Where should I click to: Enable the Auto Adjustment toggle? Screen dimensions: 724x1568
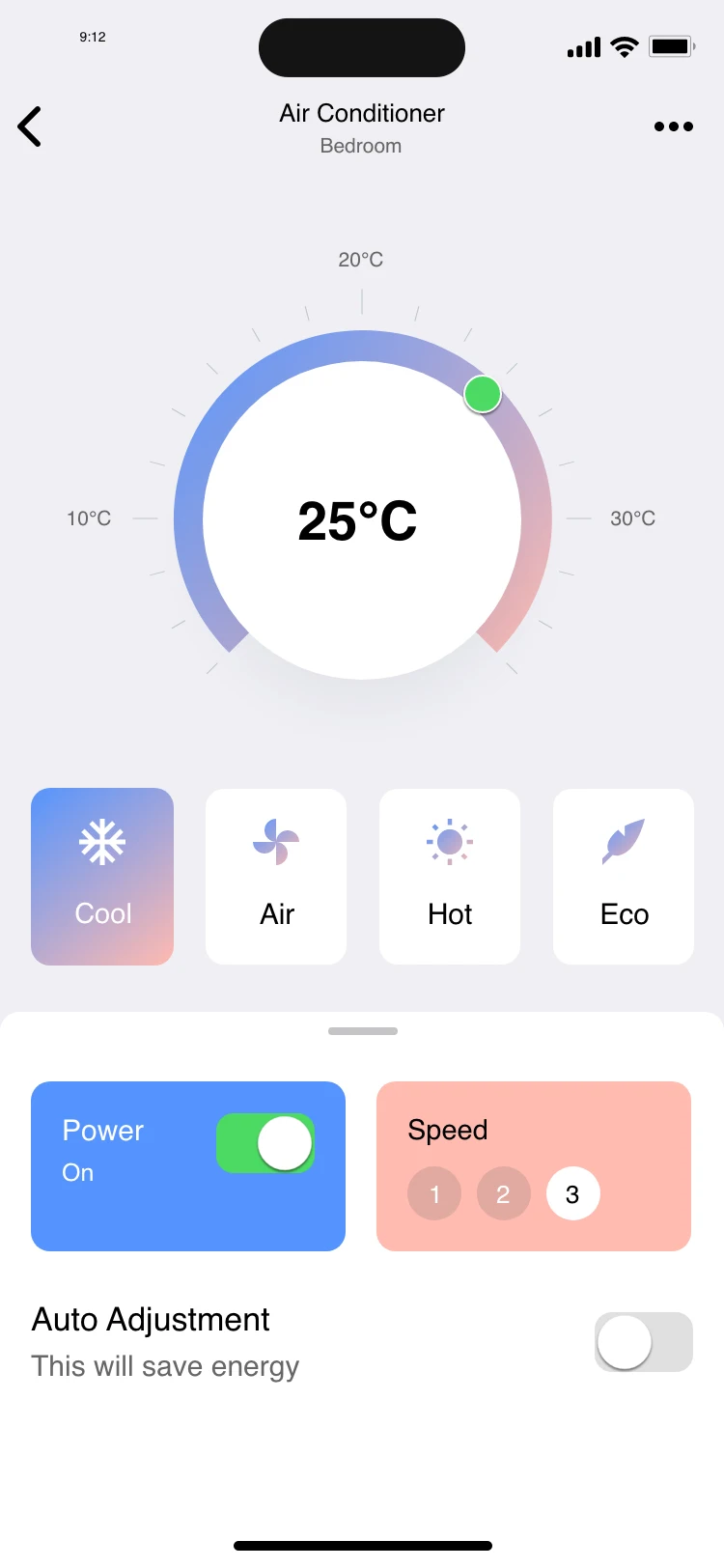click(x=643, y=1342)
